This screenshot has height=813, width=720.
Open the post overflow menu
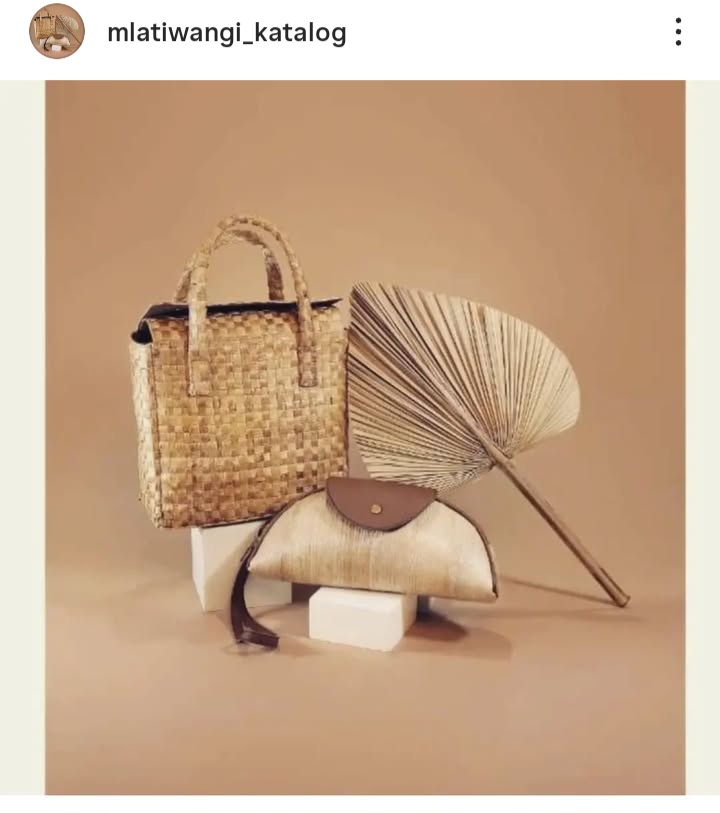click(678, 32)
